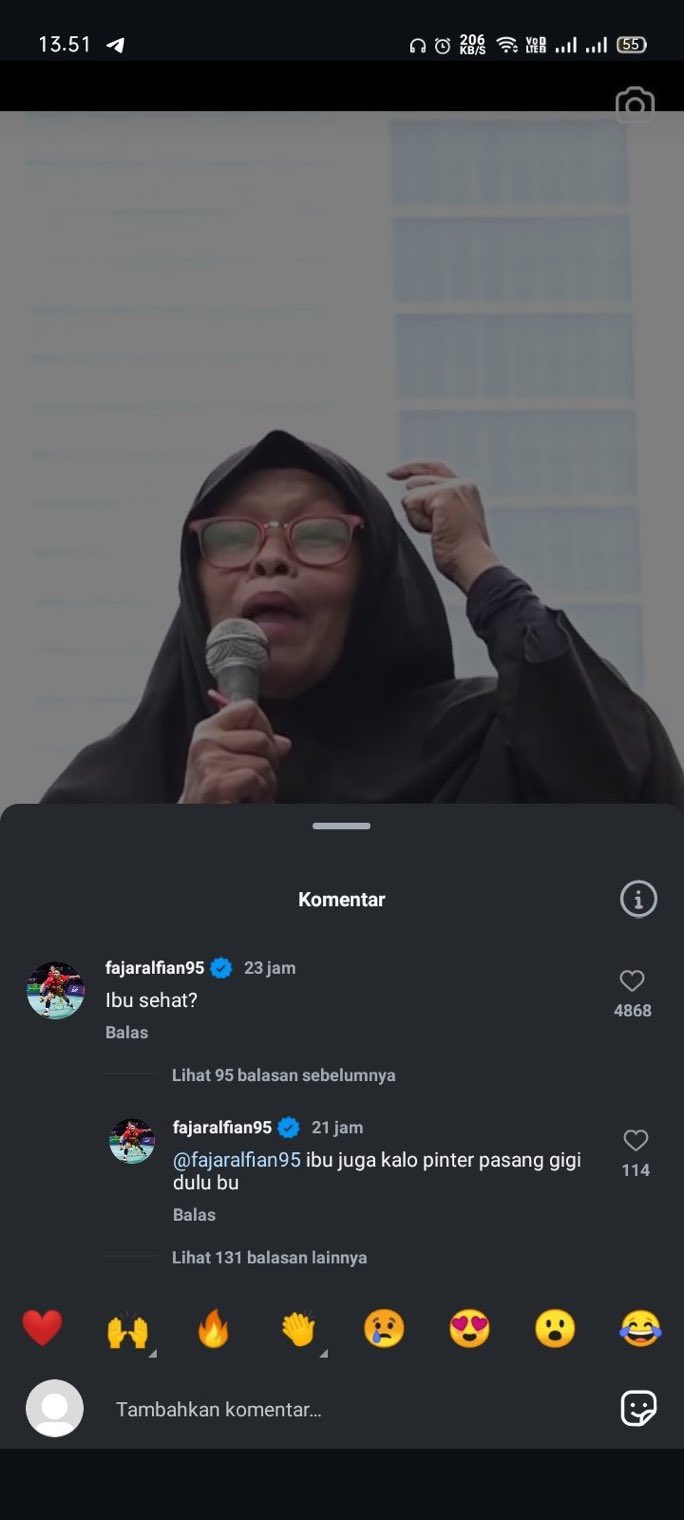
Task: Tap Balas under the "pasang gigi" reply
Action: click(194, 1214)
